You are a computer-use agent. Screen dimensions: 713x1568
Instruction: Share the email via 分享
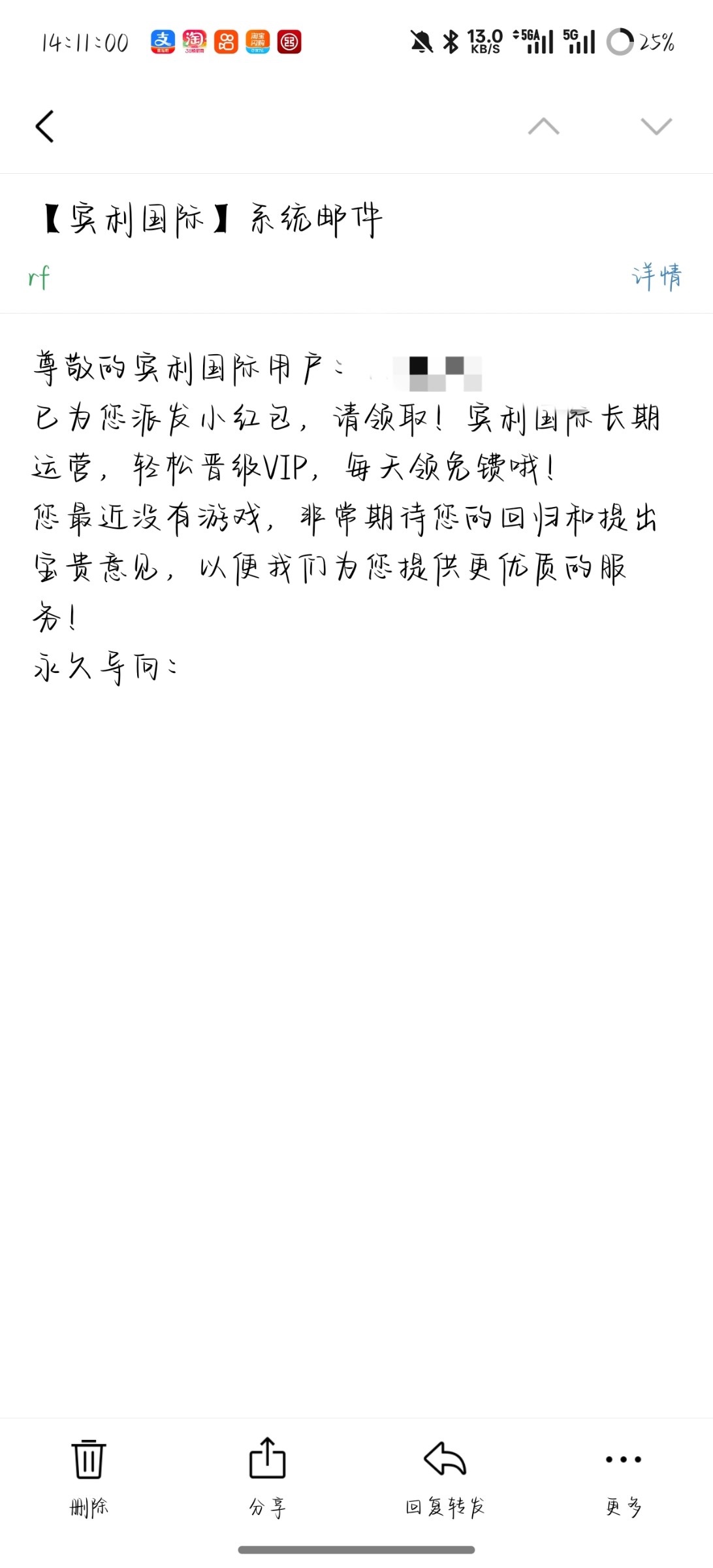point(267,1478)
